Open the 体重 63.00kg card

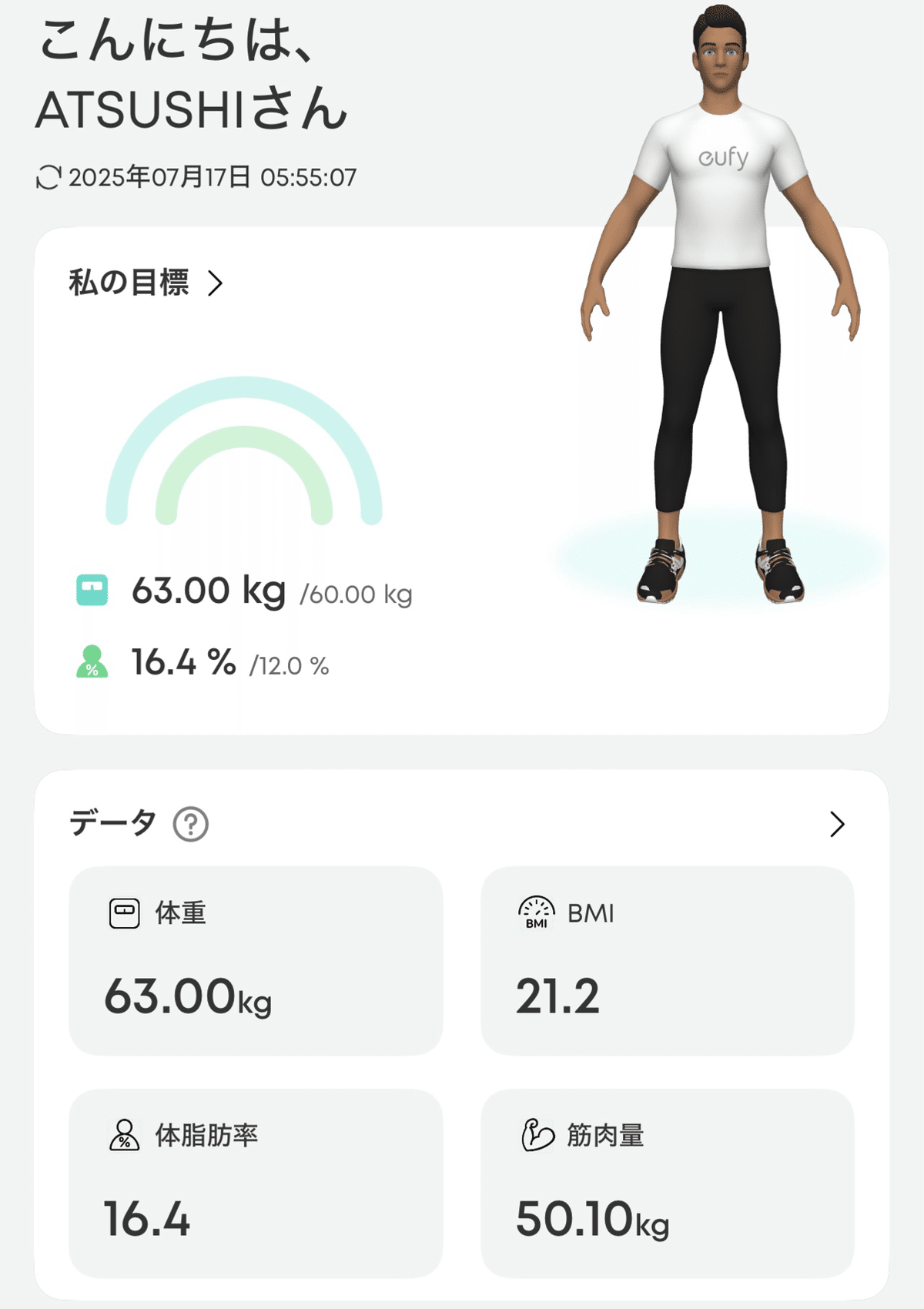256,960
